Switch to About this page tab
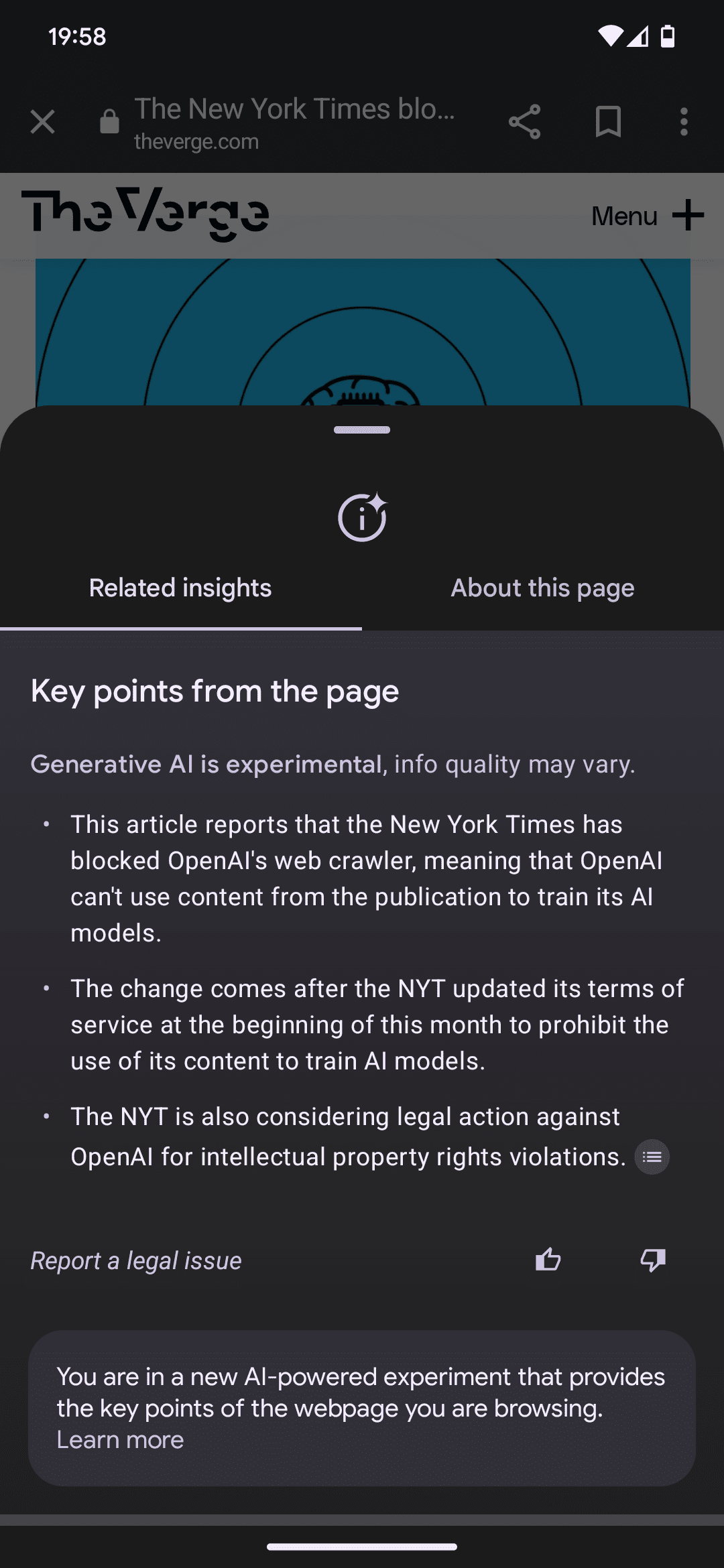Screen dimensions: 724x1568 tap(542, 588)
